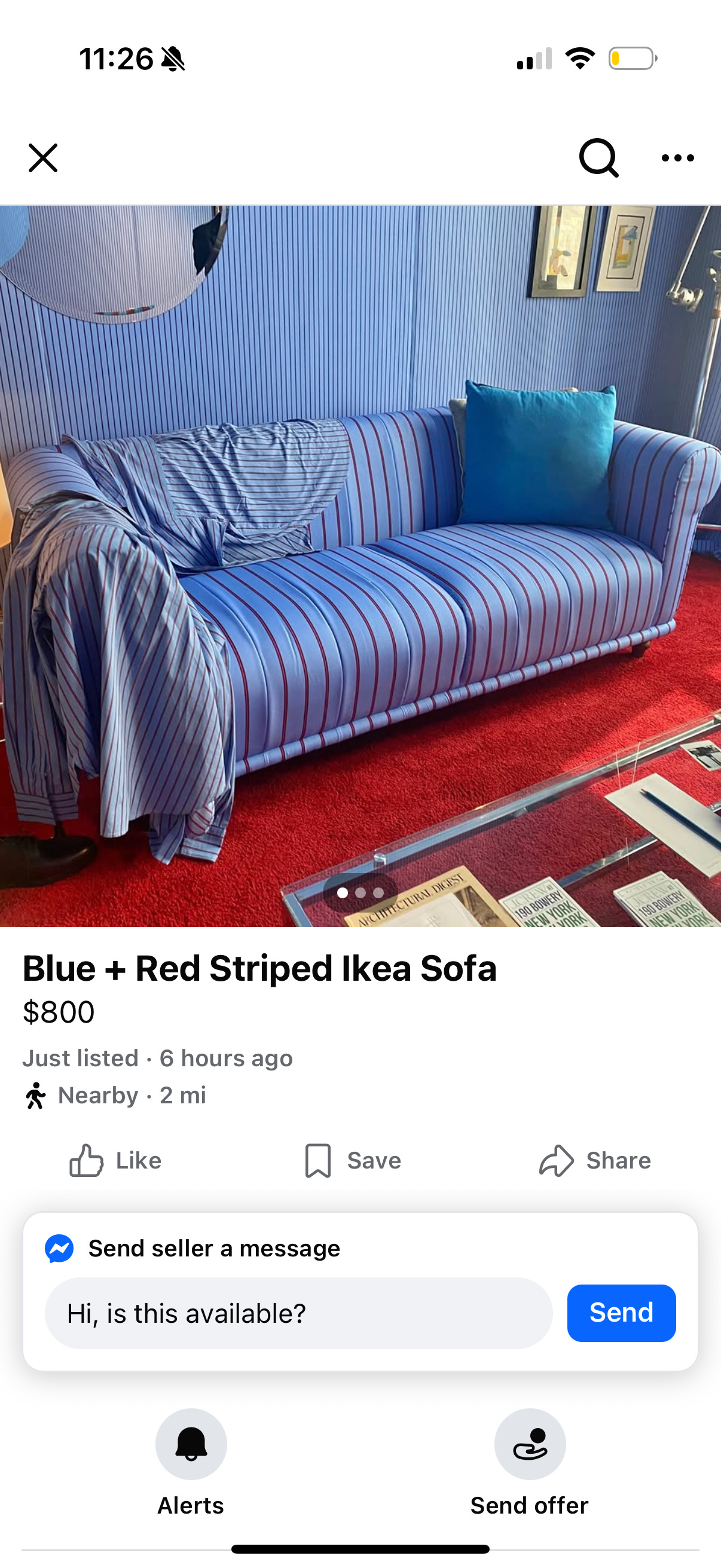Close the listing view
This screenshot has height=1568, width=721.
pyautogui.click(x=42, y=158)
